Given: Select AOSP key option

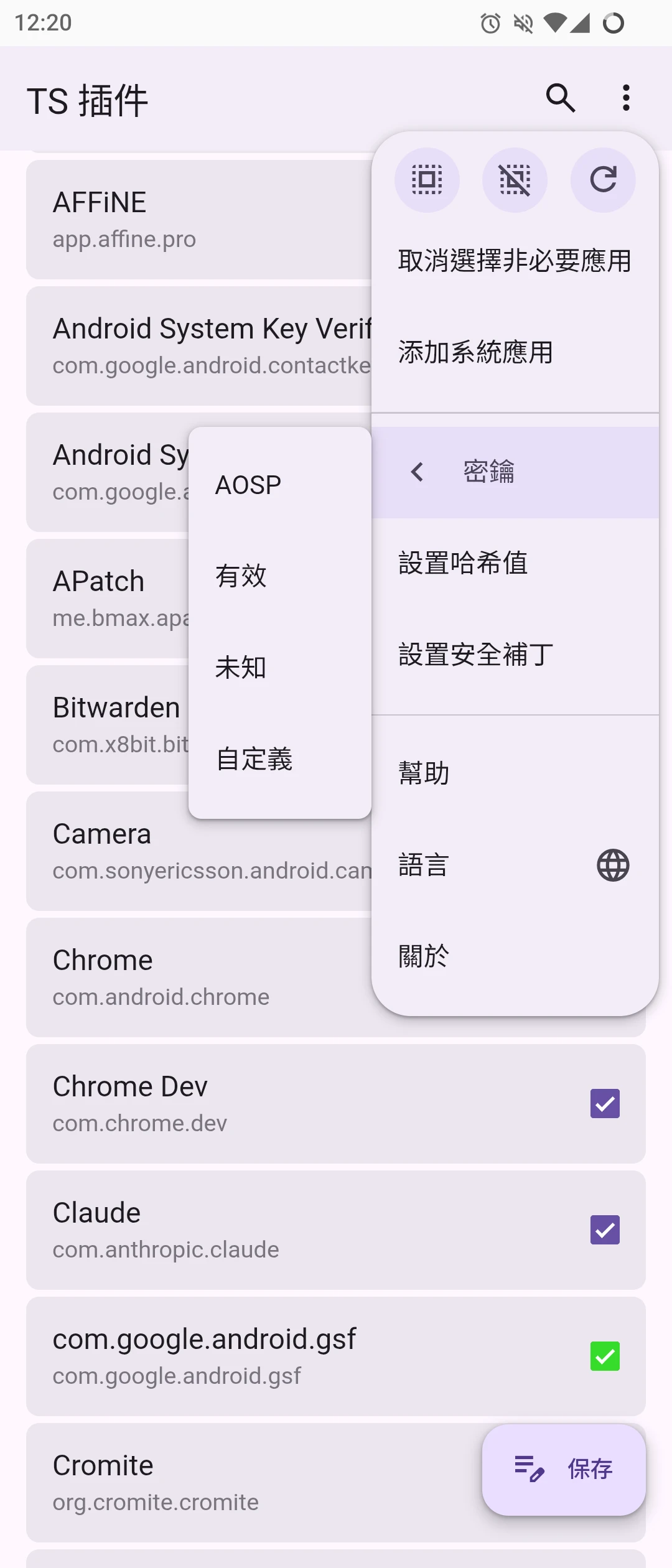Looking at the screenshot, I should (x=279, y=485).
